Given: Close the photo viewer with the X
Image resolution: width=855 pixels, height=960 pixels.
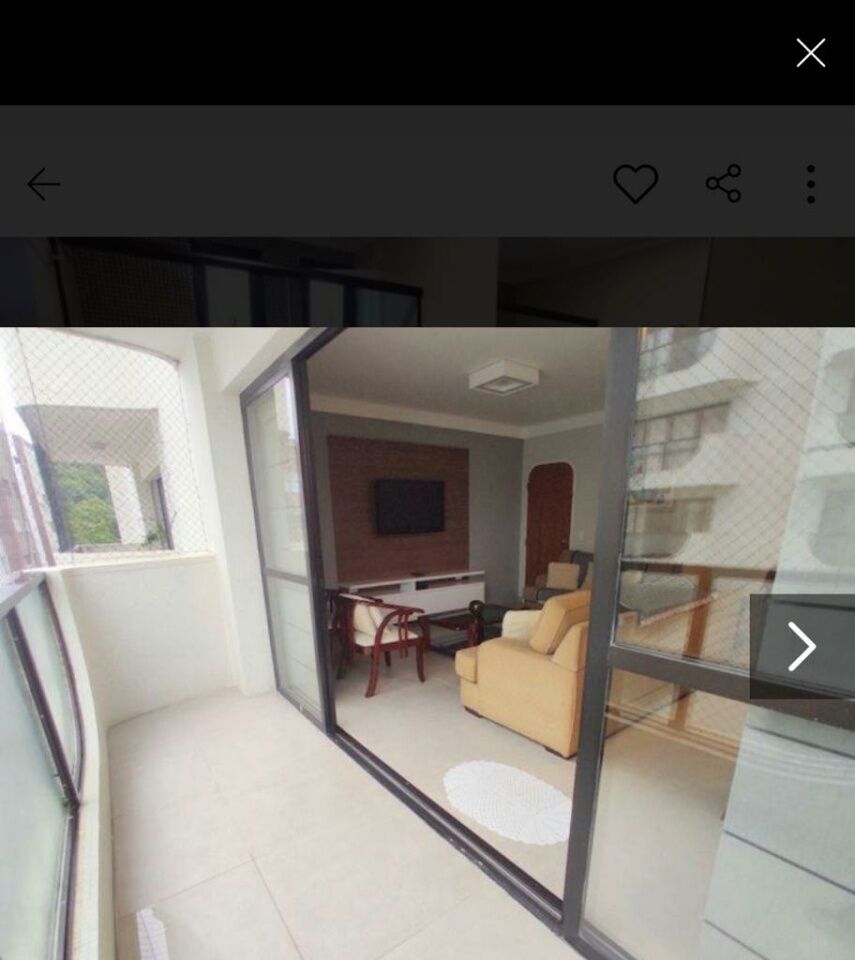Looking at the screenshot, I should click(810, 52).
